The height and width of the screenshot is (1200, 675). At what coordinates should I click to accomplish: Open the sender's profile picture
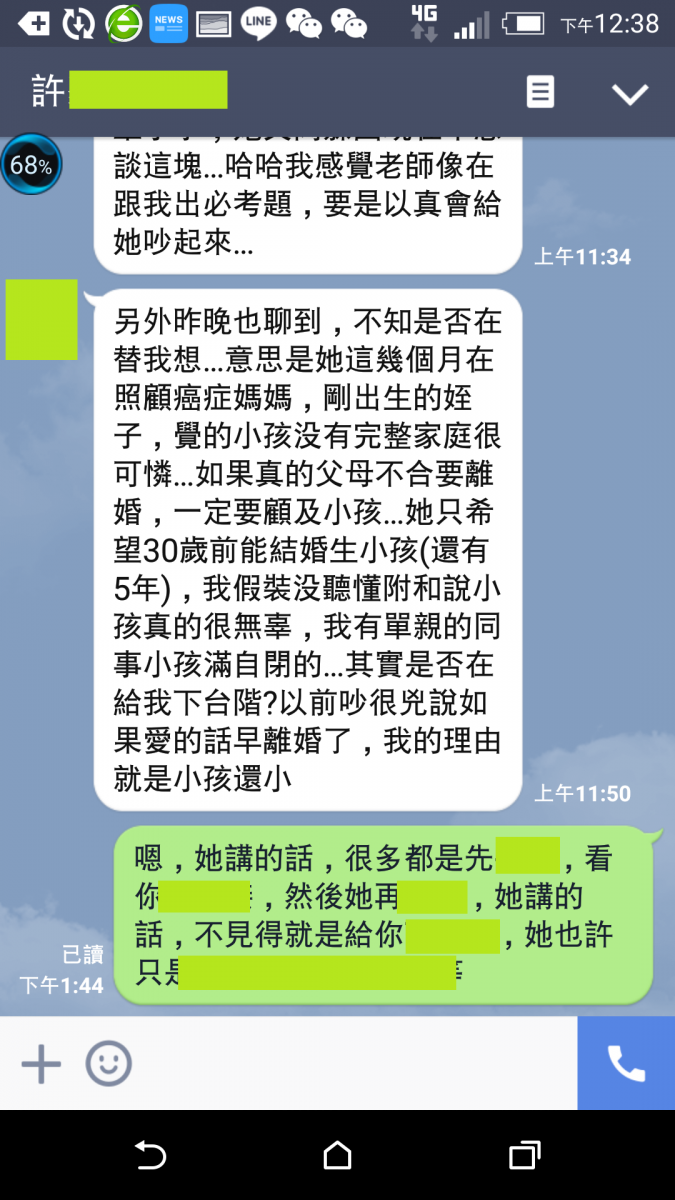point(42,320)
